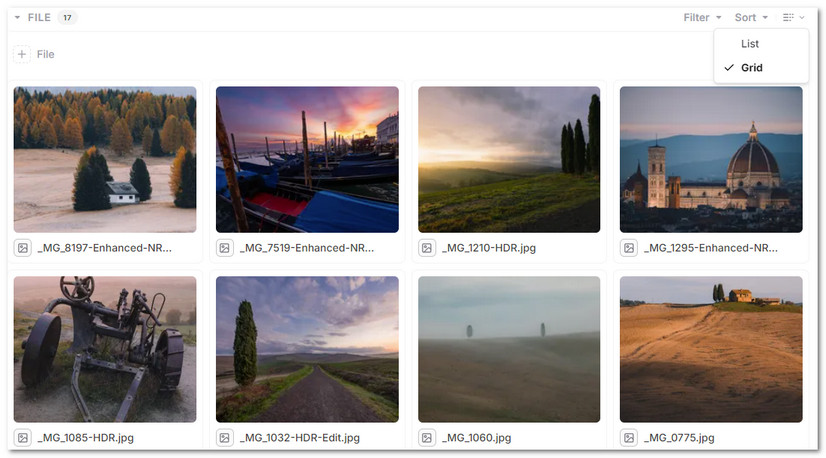Select the Grid view option
The width and height of the screenshot is (826, 458).
pyautogui.click(x=751, y=68)
